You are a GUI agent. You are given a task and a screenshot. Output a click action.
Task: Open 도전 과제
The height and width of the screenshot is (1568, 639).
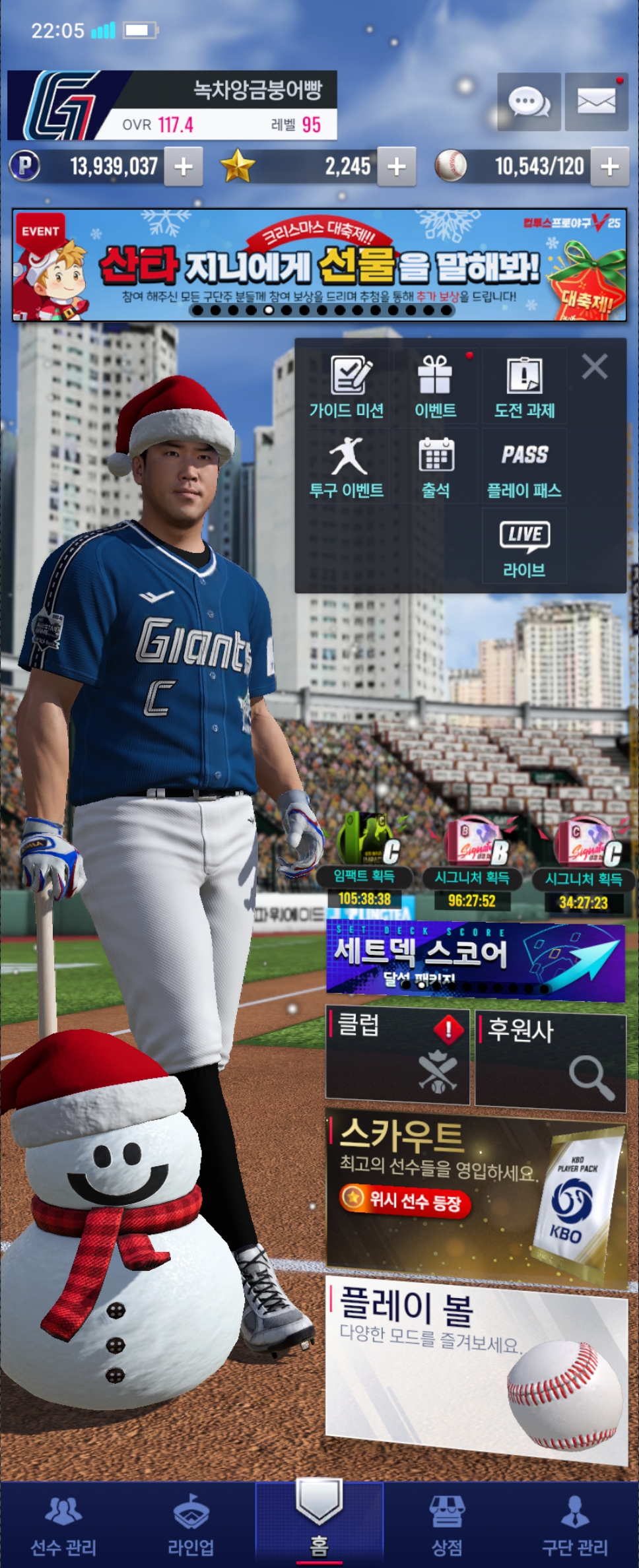(524, 387)
